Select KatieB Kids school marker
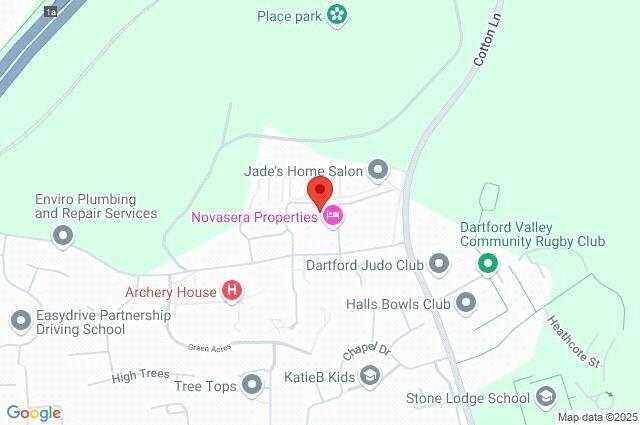The width and height of the screenshot is (640, 425). click(x=370, y=376)
